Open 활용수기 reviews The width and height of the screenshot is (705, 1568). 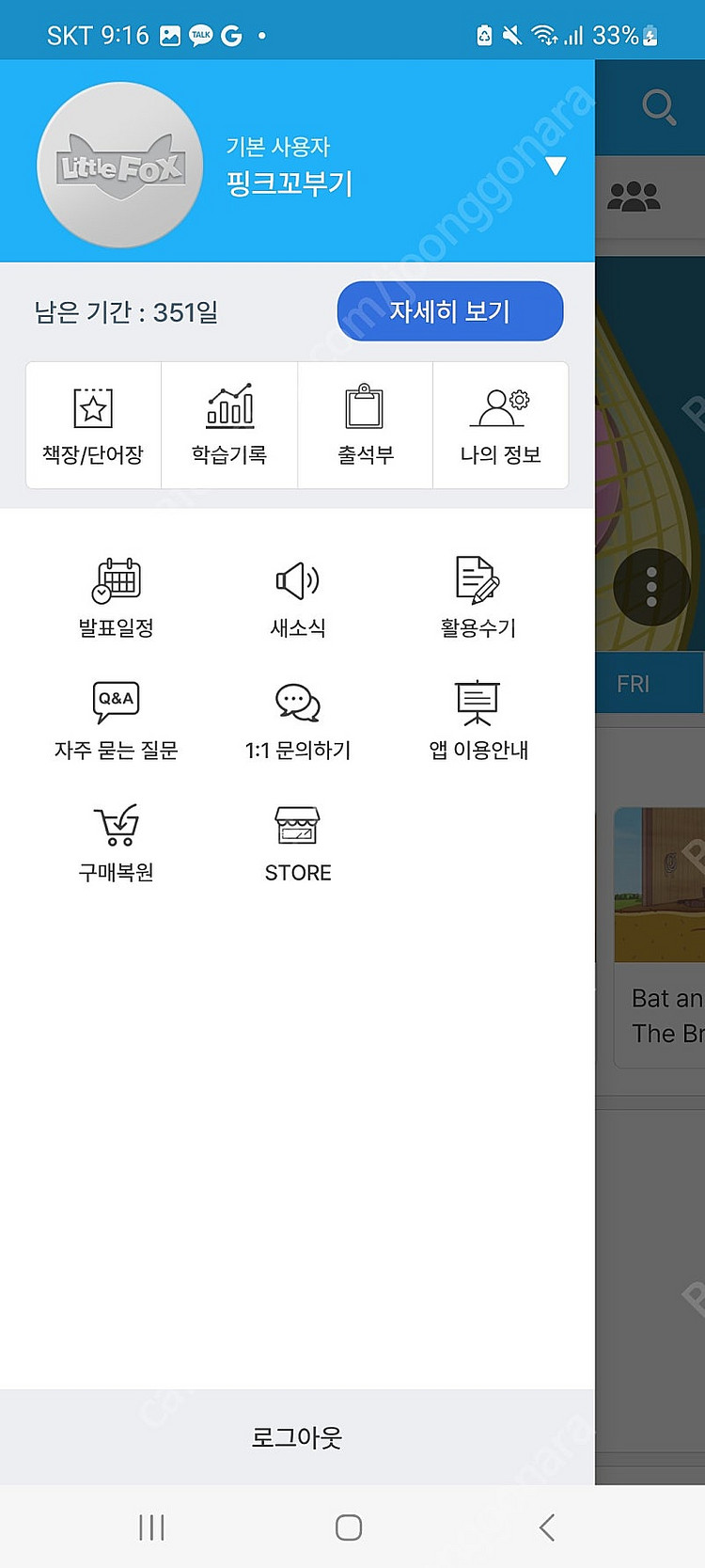478,597
